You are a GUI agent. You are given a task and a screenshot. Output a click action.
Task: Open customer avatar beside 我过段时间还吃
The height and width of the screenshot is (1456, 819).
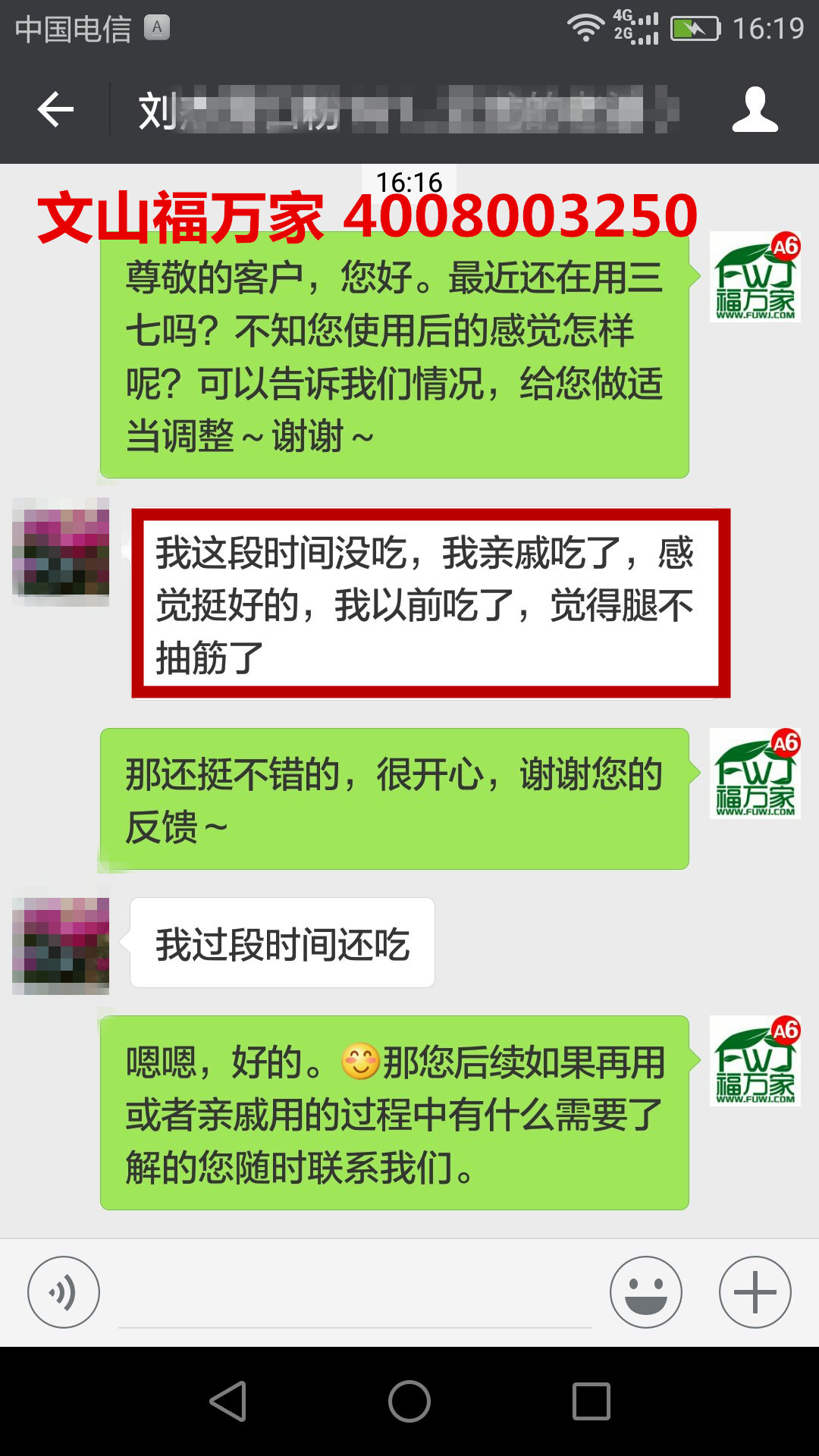click(61, 946)
